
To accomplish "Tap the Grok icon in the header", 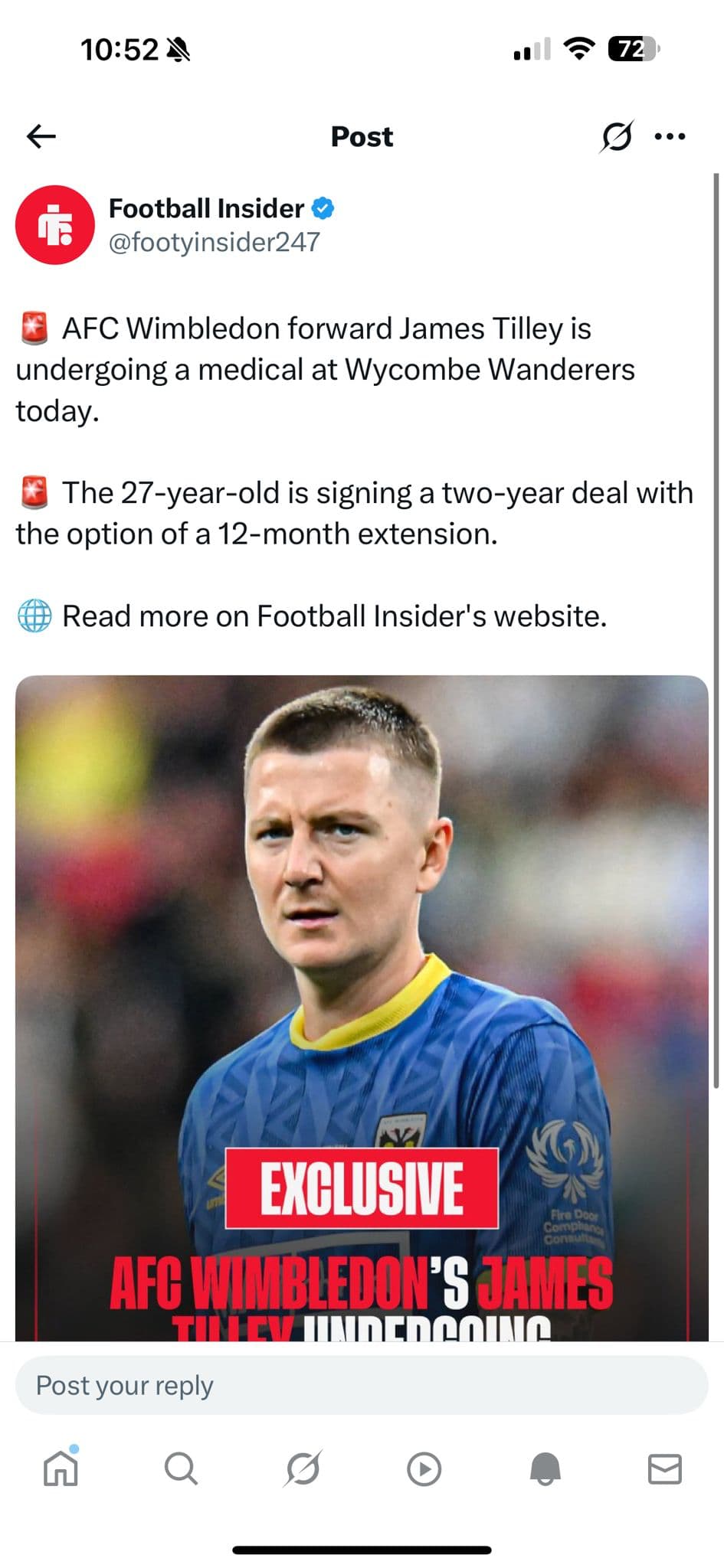I will pyautogui.click(x=616, y=137).
